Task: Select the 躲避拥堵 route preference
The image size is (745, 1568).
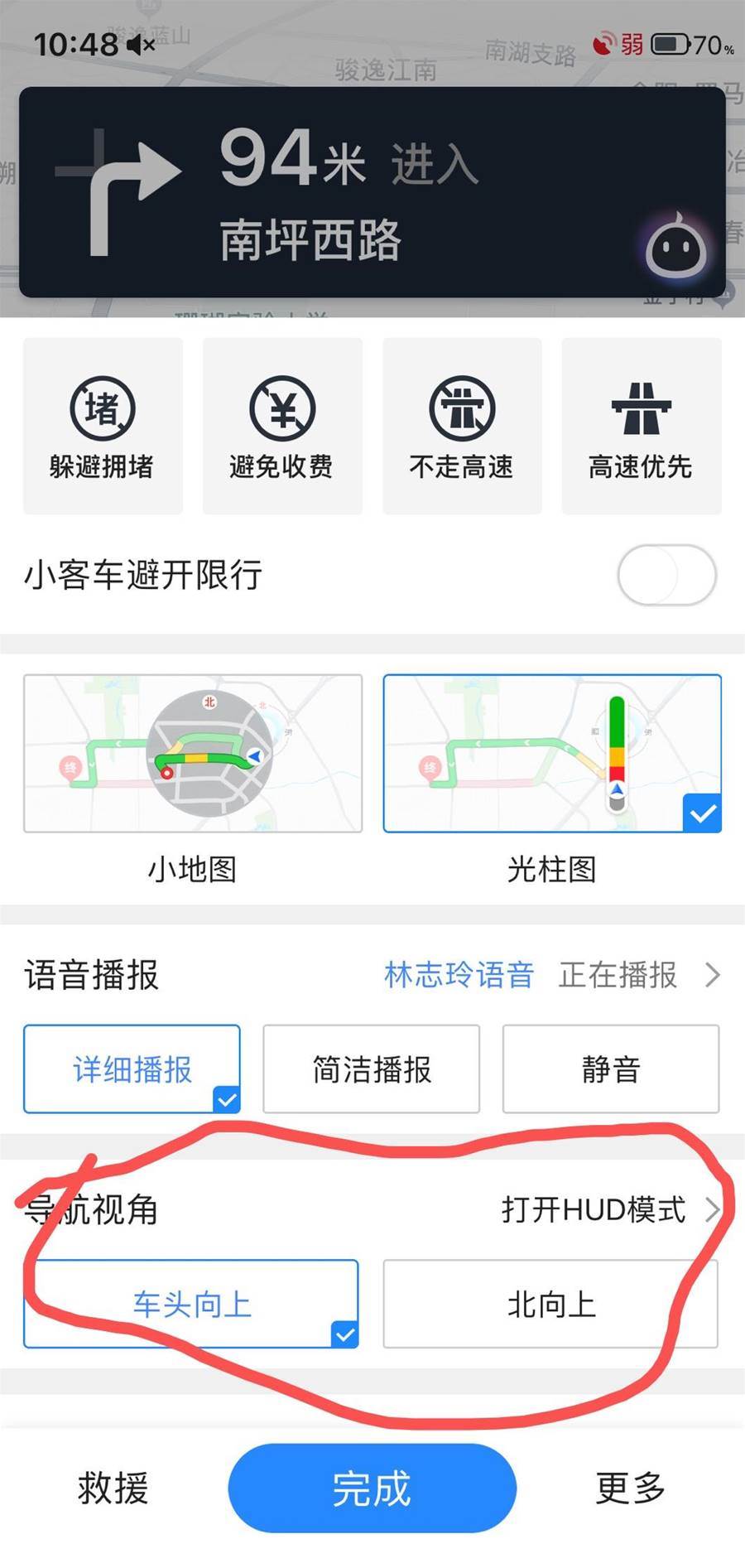Action: click(103, 427)
